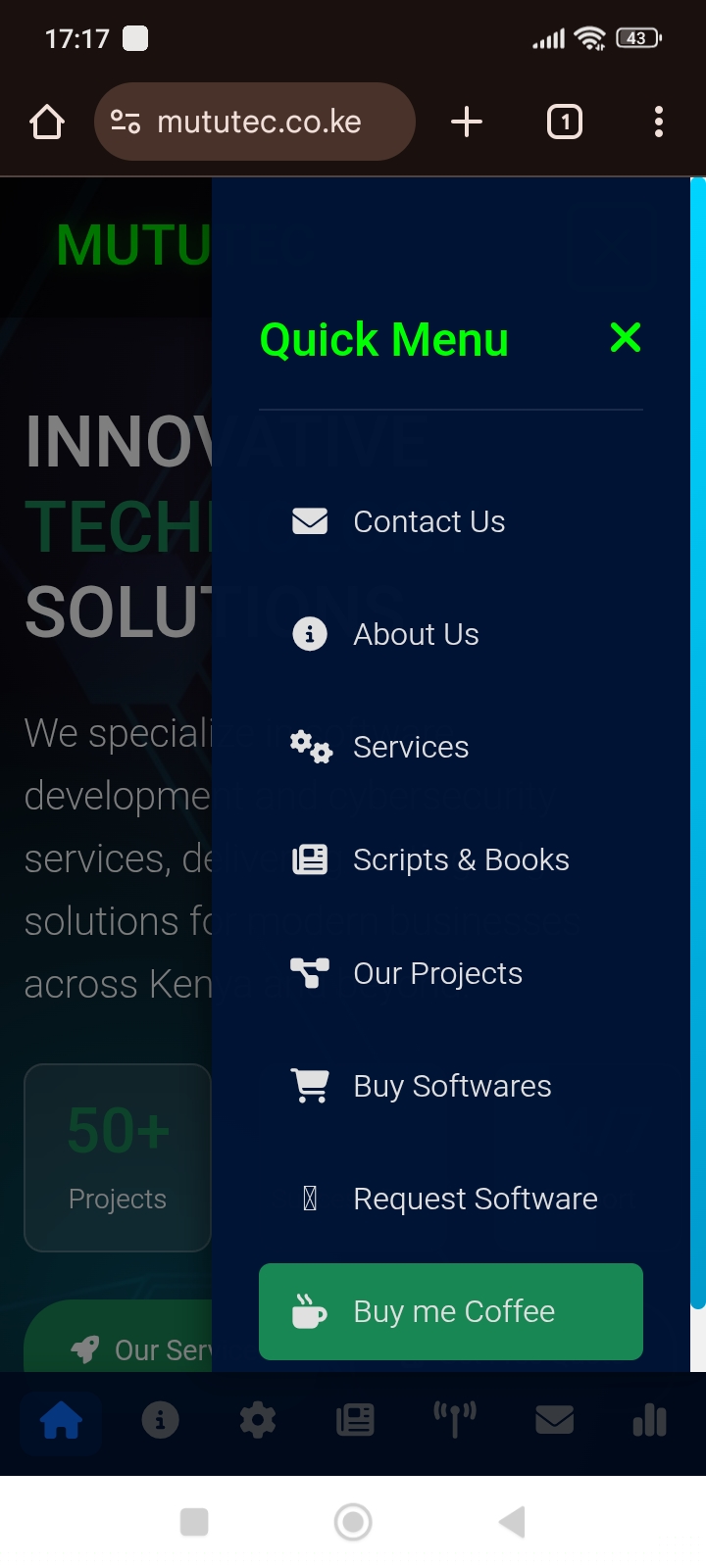Open the Request Software option
Image resolution: width=706 pixels, height=1568 pixels.
475,1199
